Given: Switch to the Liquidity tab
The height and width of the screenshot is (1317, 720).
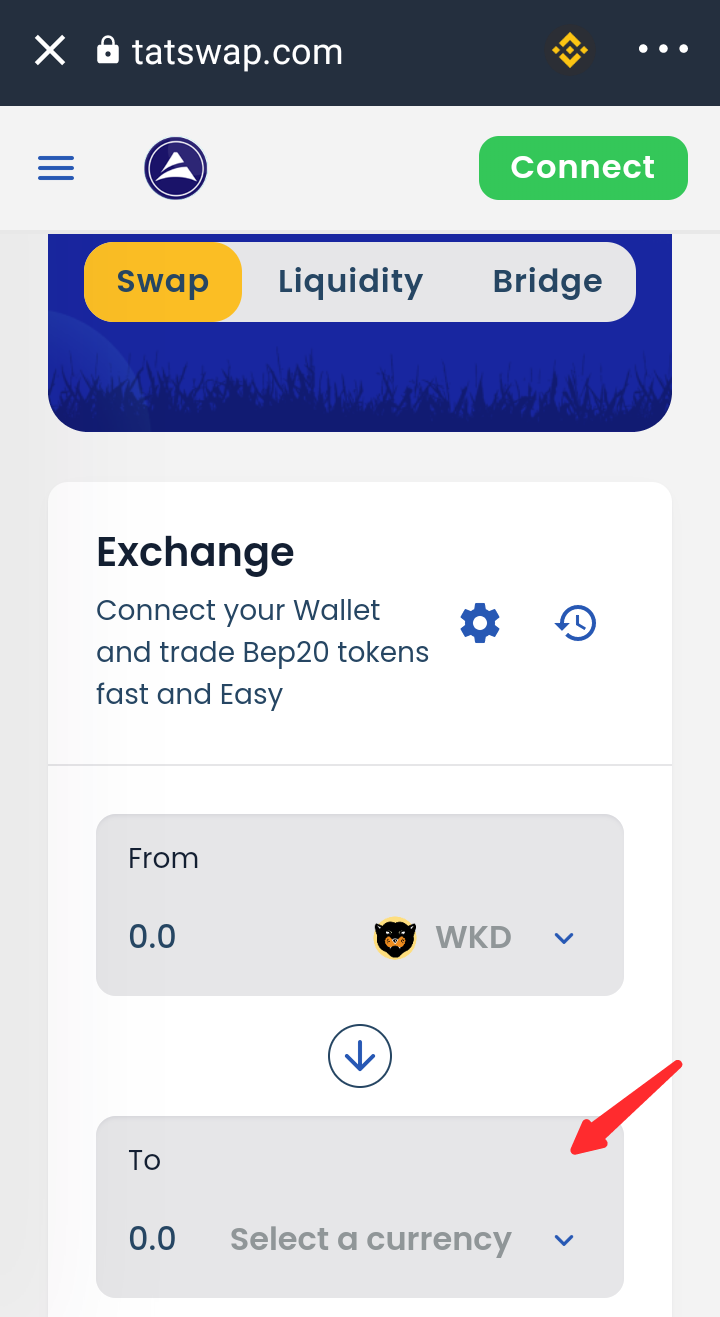Looking at the screenshot, I should point(350,282).
